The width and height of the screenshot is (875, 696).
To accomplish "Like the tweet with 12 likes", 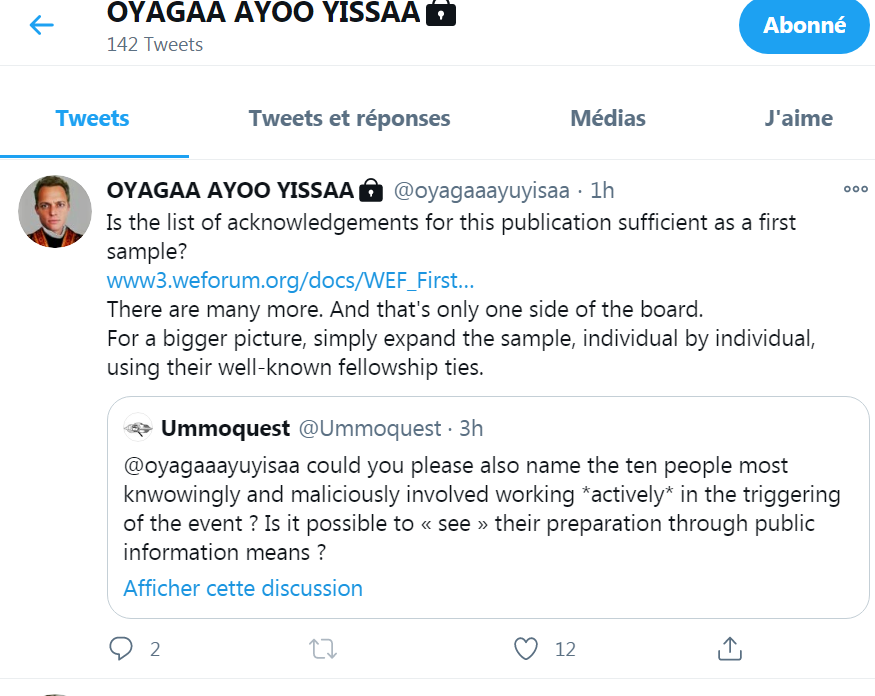I will 526,649.
